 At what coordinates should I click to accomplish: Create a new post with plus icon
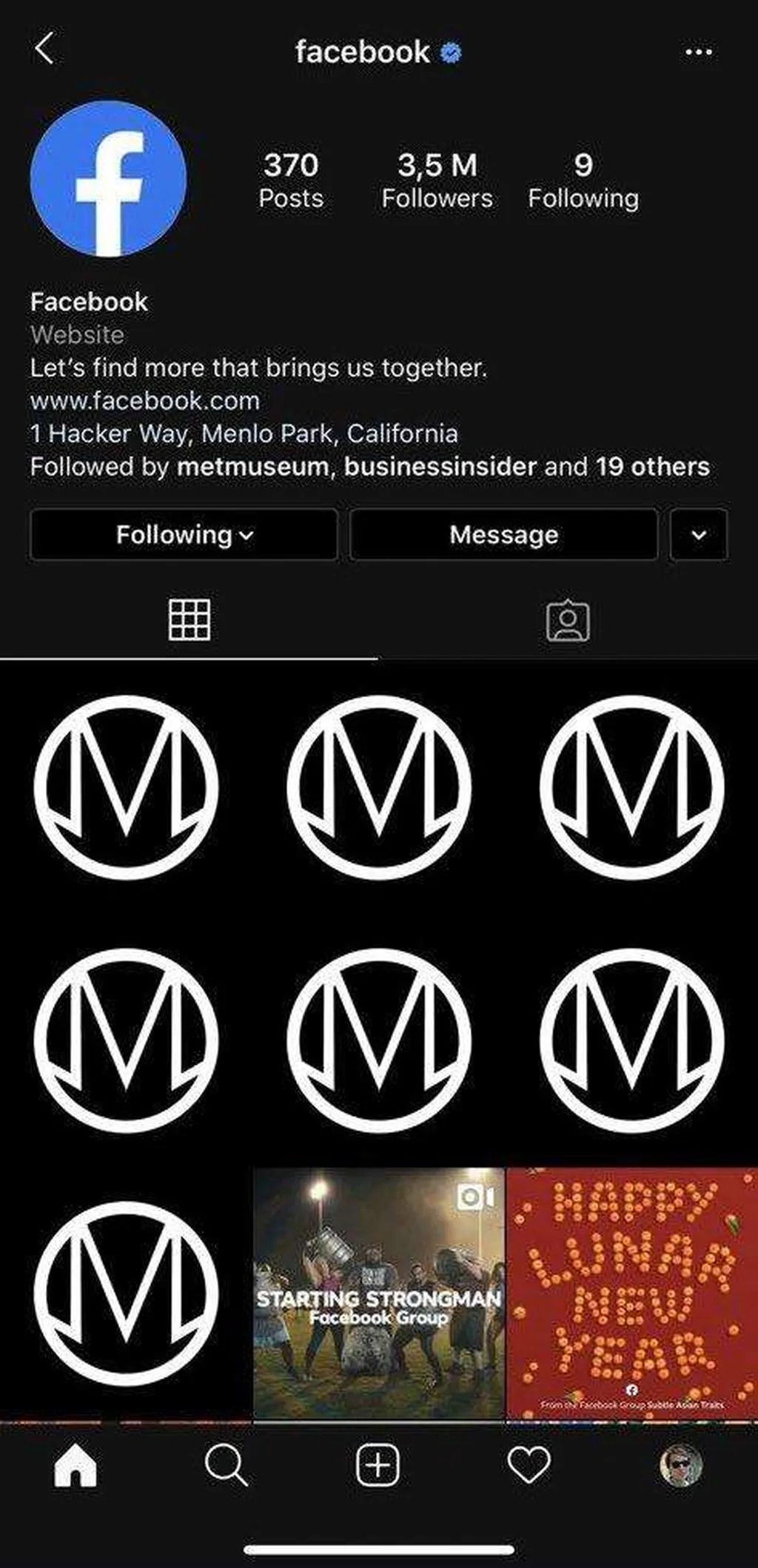(378, 1464)
